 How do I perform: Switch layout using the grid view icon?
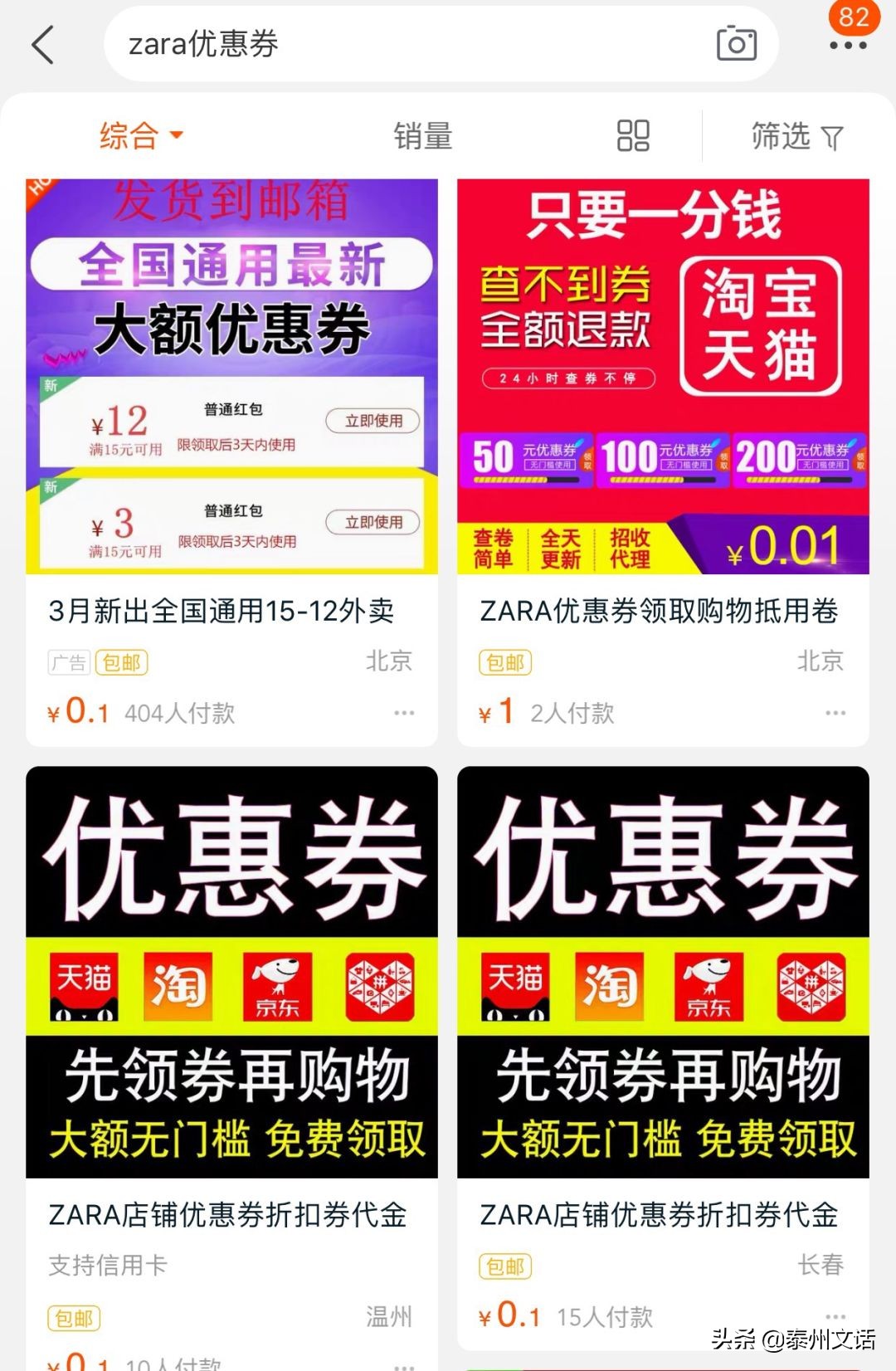(x=633, y=136)
